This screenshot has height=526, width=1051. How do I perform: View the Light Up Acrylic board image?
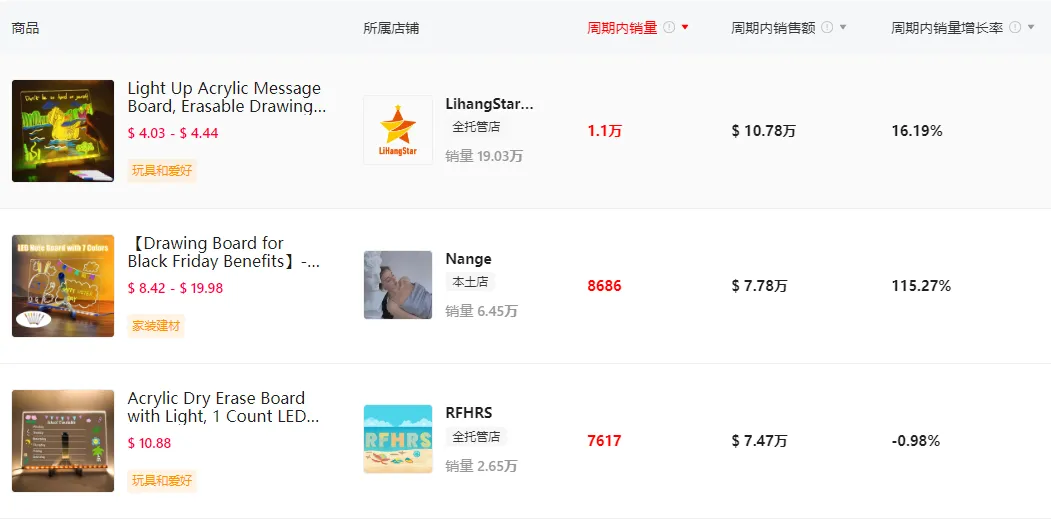[x=62, y=131]
